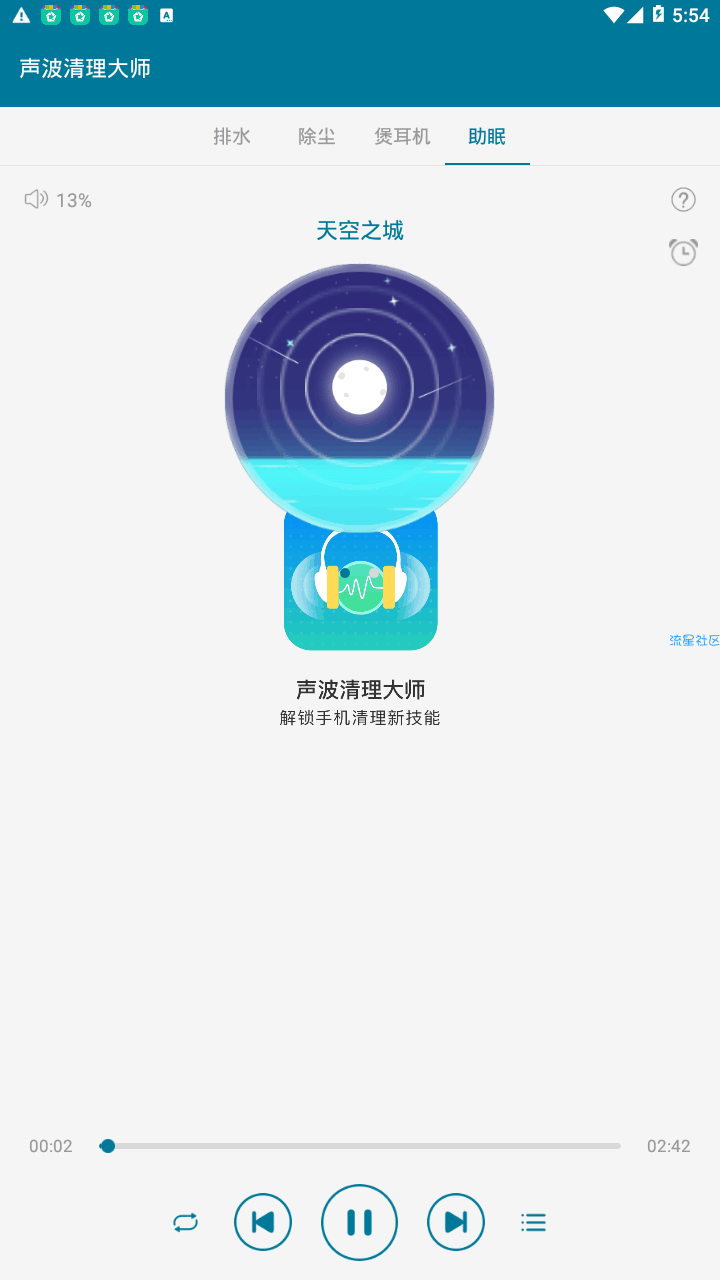Pause the current track
The image size is (720, 1280).
coord(359,1222)
